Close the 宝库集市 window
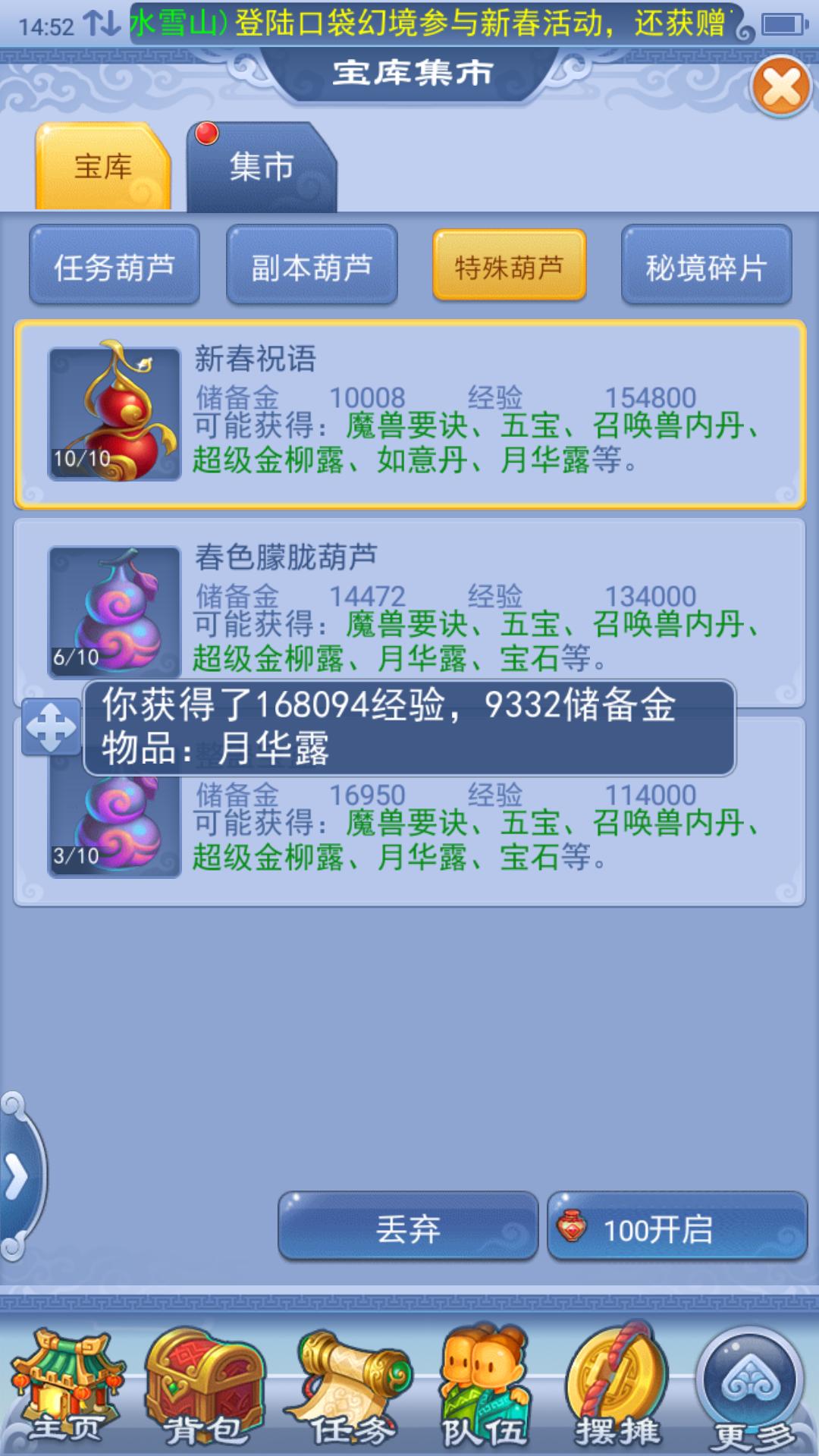 [781, 86]
